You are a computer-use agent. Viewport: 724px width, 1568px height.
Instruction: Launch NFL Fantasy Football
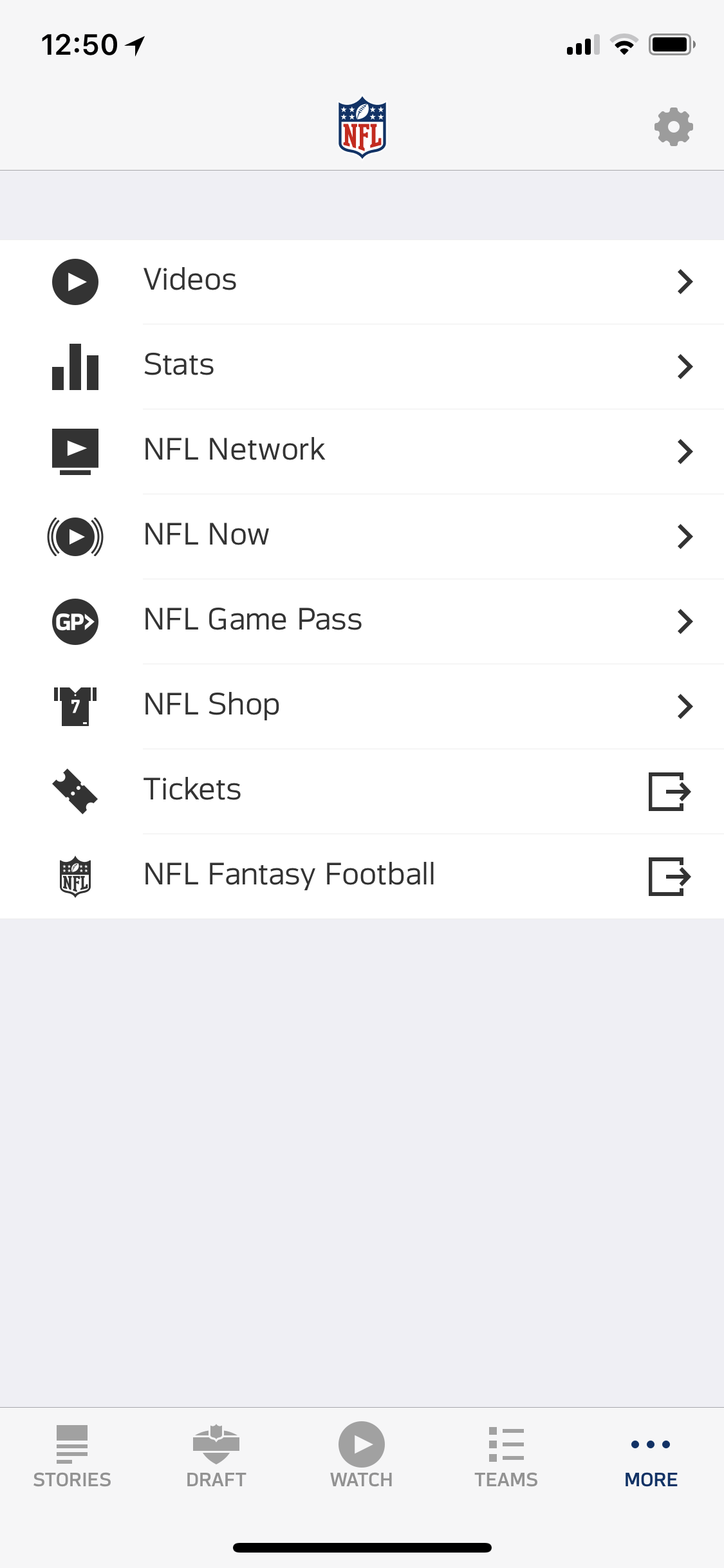click(x=362, y=875)
